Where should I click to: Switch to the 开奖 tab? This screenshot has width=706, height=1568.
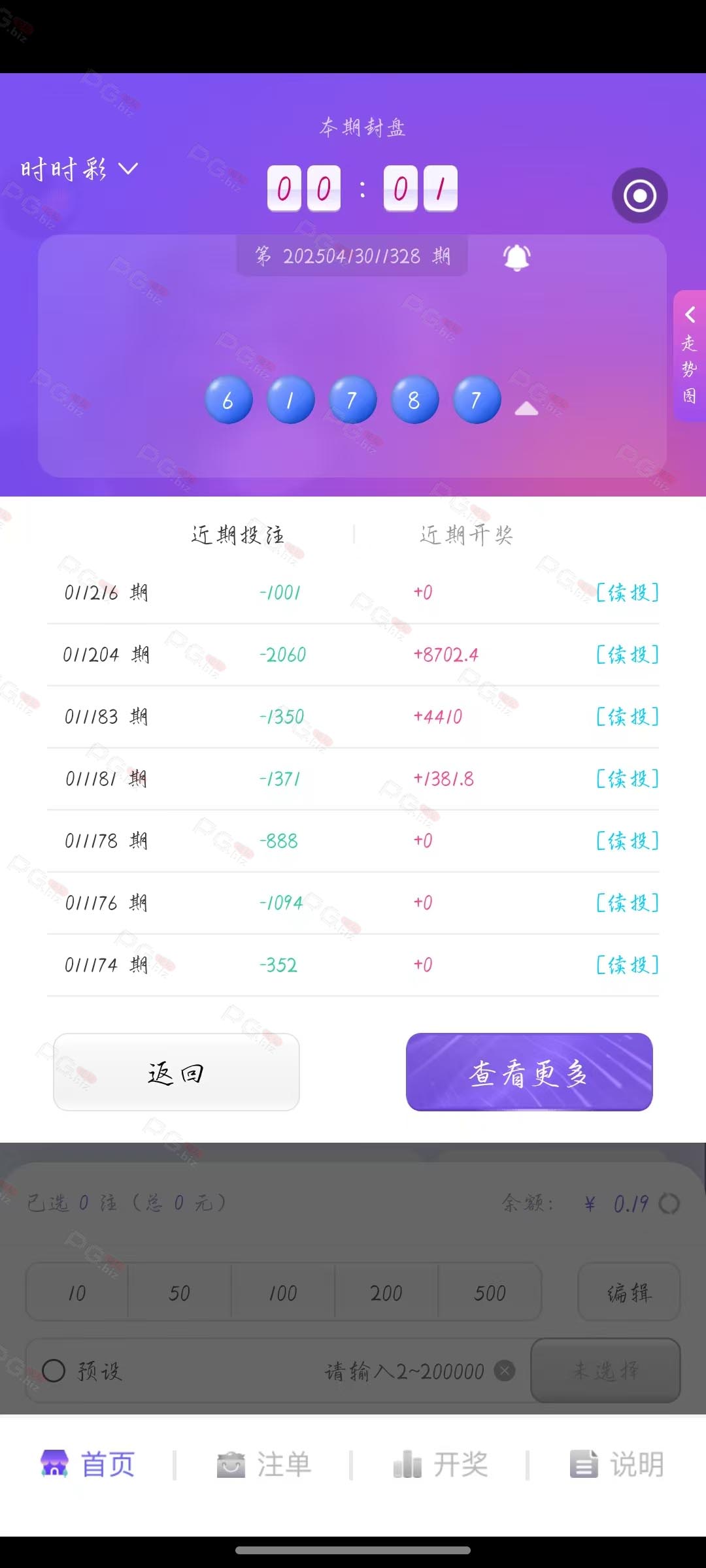(x=441, y=1464)
